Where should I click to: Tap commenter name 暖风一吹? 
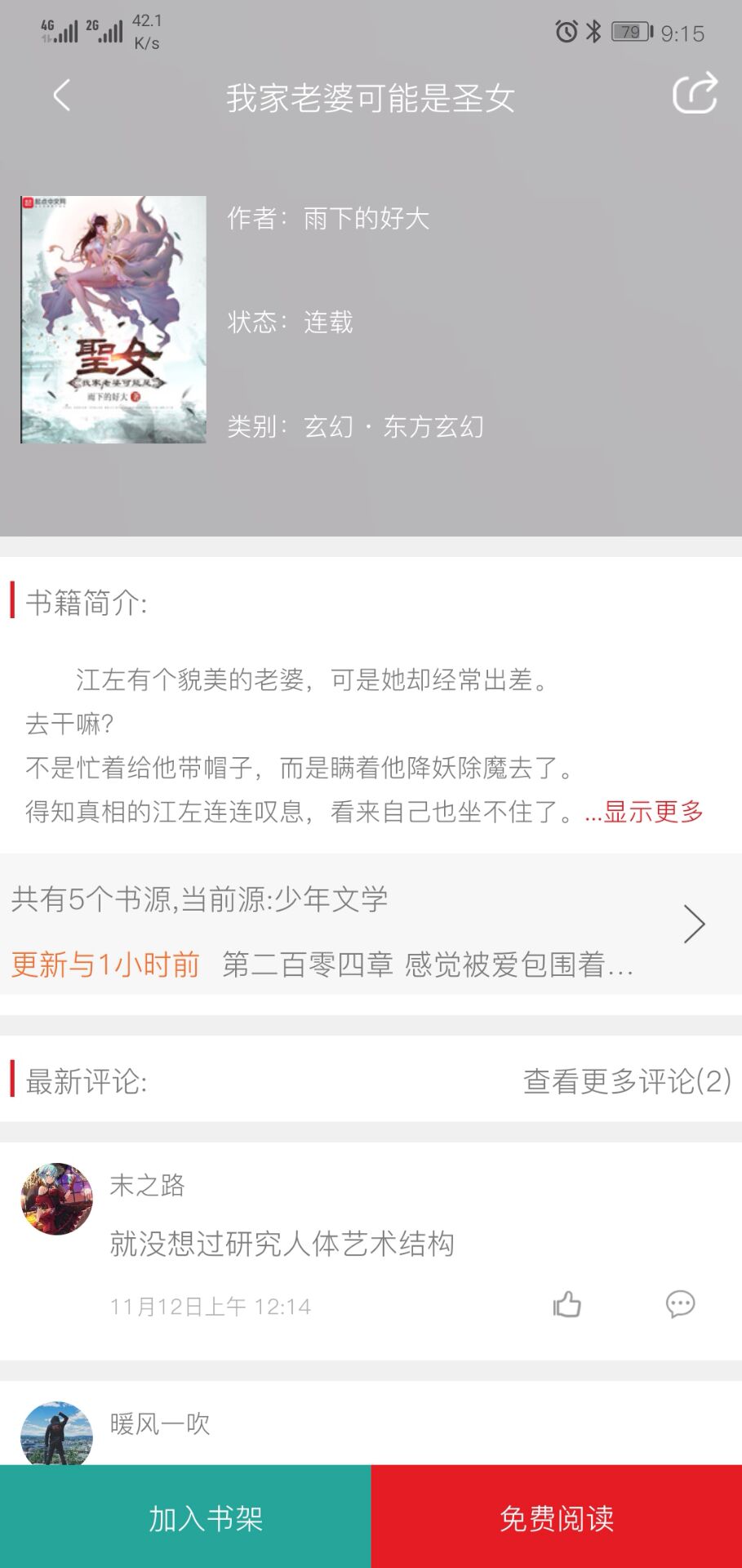161,1423
